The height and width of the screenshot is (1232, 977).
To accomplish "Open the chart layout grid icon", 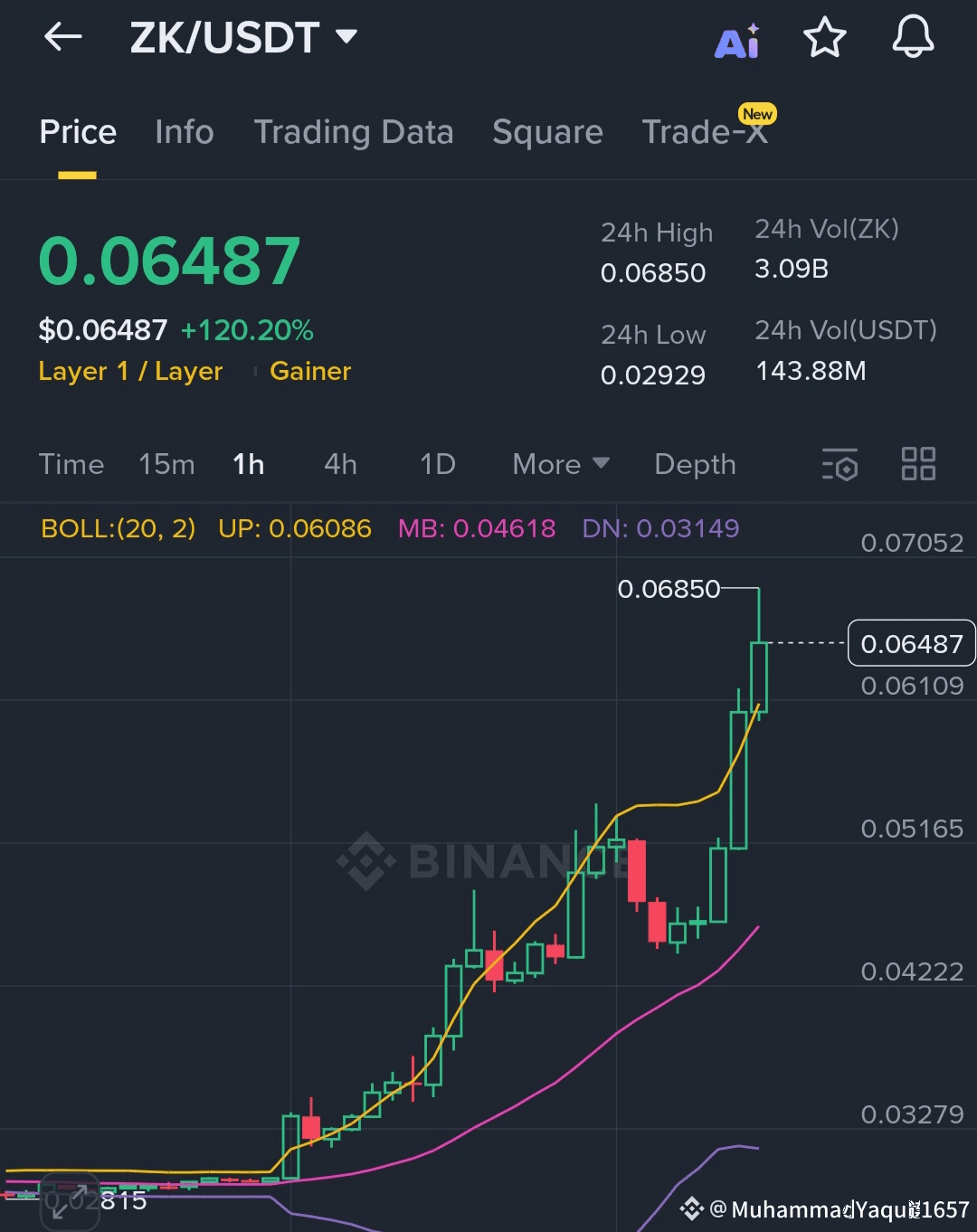I will tap(918, 464).
